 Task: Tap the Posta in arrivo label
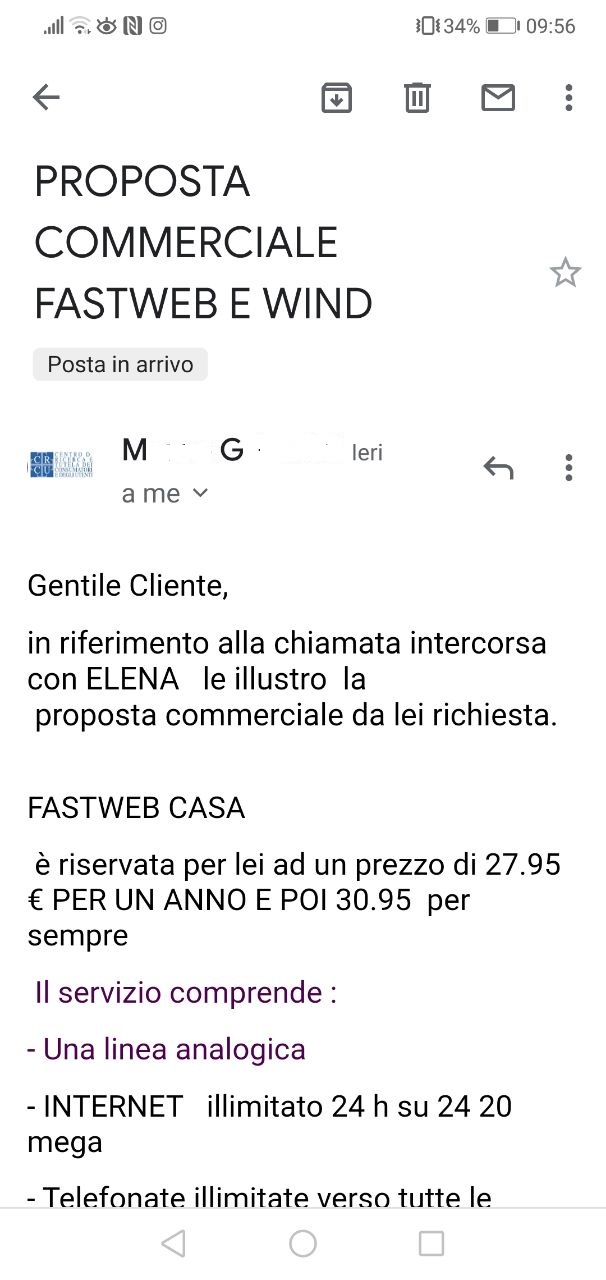(120, 364)
